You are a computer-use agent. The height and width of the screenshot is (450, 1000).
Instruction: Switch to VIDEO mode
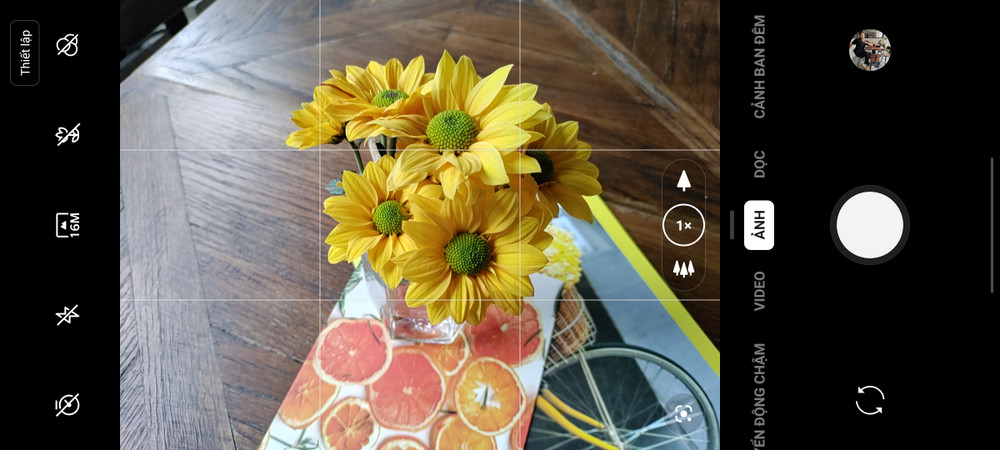click(759, 291)
